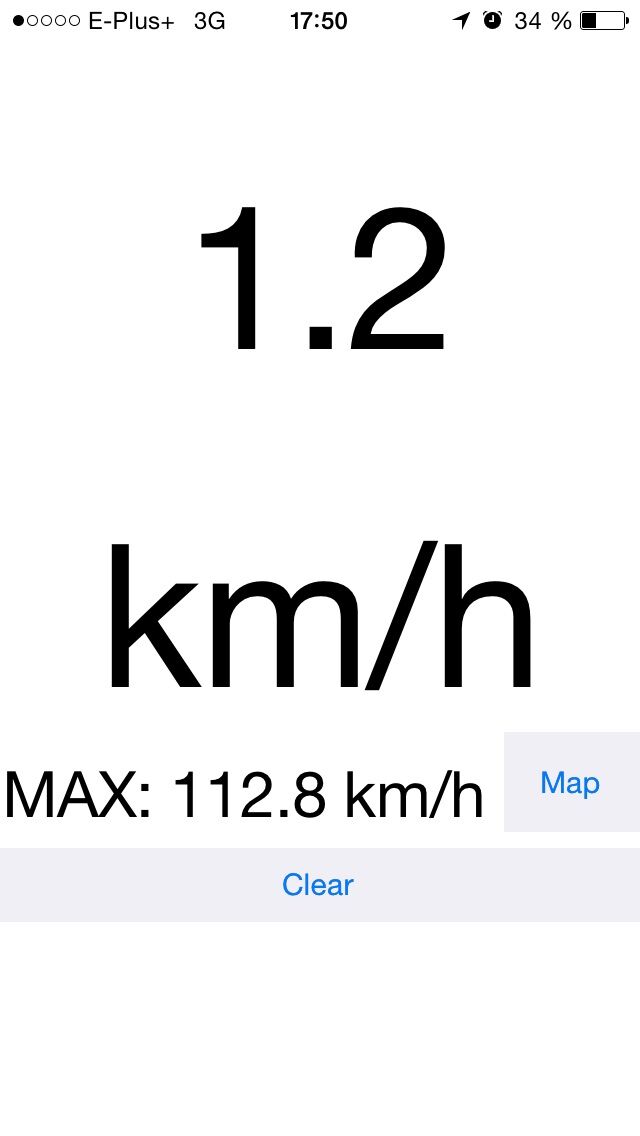Image resolution: width=640 pixels, height=1136 pixels.
Task: Open the Map view
Action: pos(570,782)
